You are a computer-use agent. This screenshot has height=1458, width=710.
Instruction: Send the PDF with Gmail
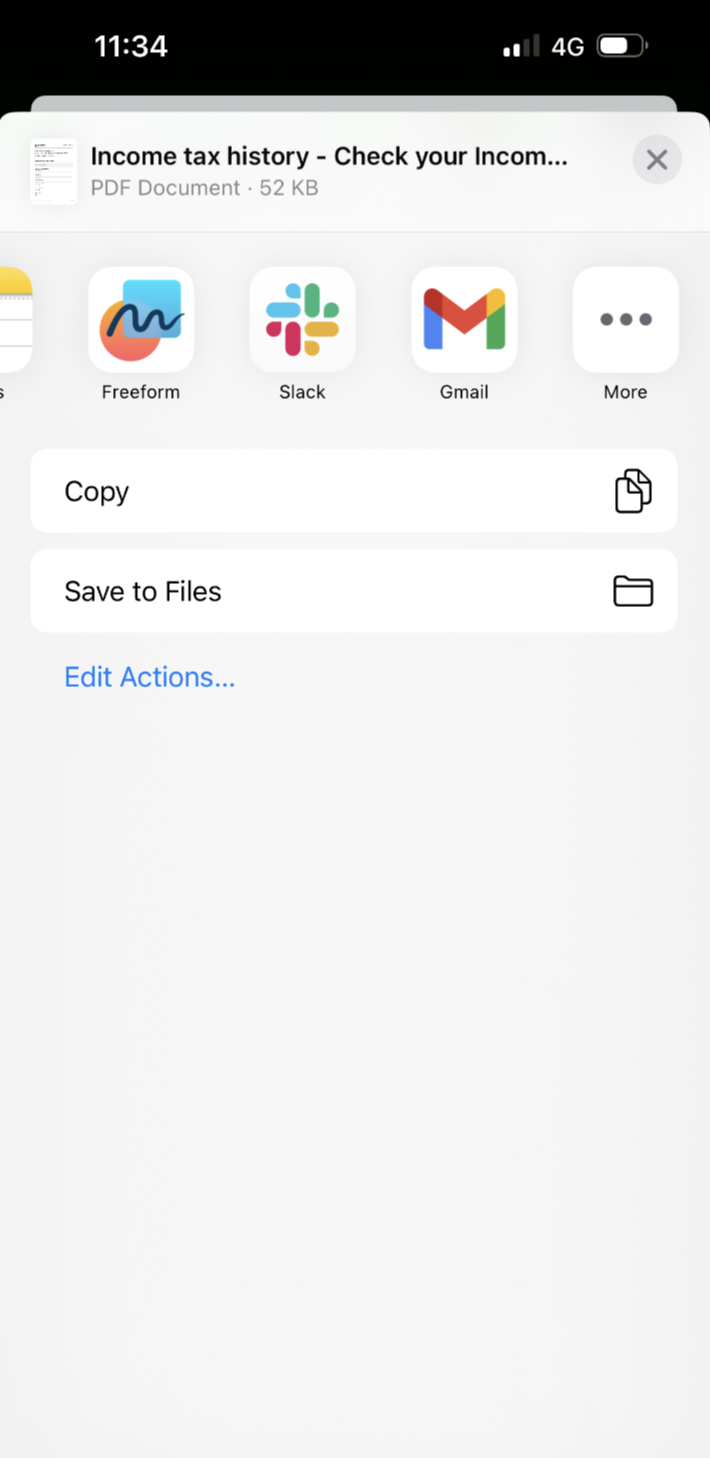tap(464, 320)
